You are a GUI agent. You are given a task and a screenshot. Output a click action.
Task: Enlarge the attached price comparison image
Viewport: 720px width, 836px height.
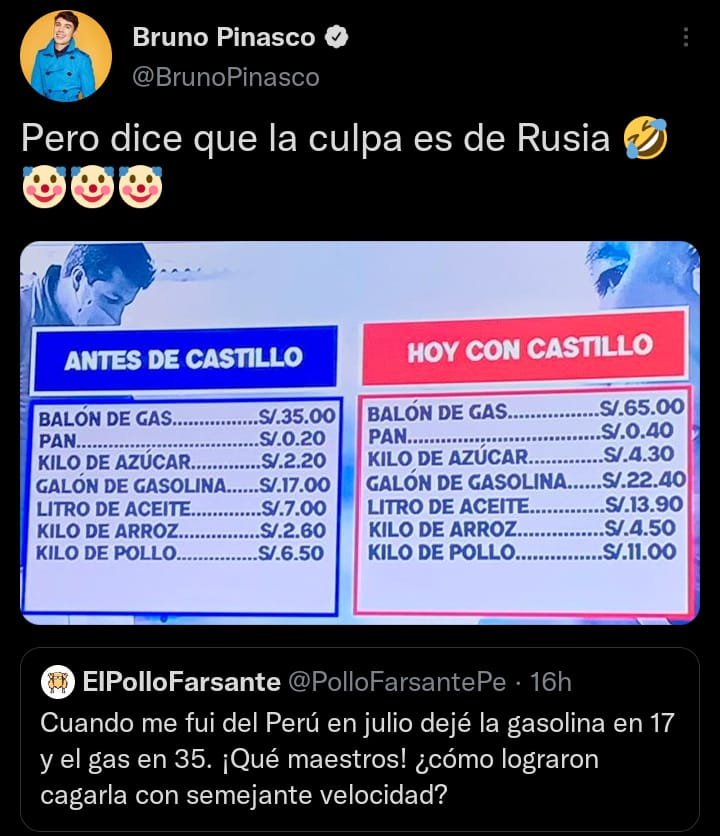click(x=359, y=432)
